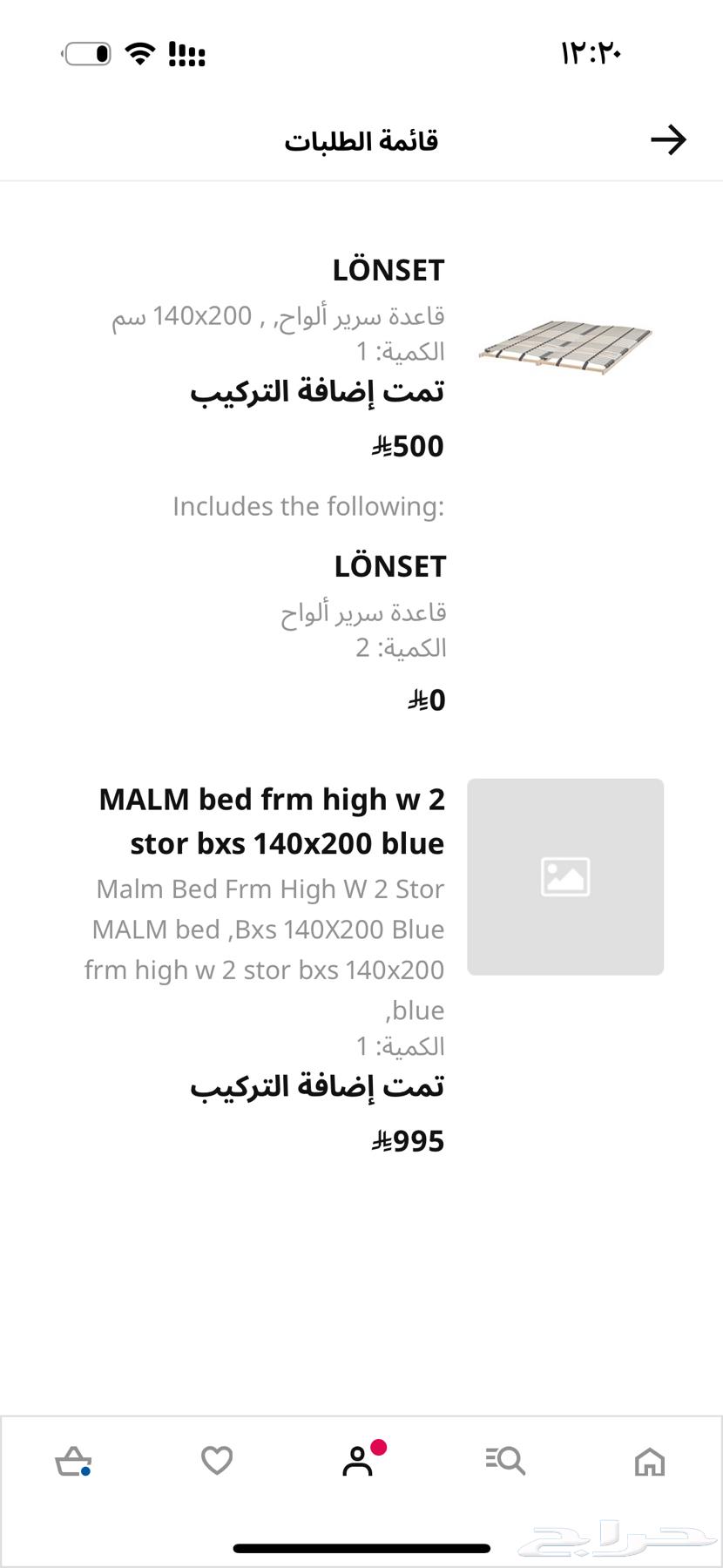This screenshot has width=723, height=1568.
Task: Tap the 995 riyal price of MALM
Action: click(408, 1140)
